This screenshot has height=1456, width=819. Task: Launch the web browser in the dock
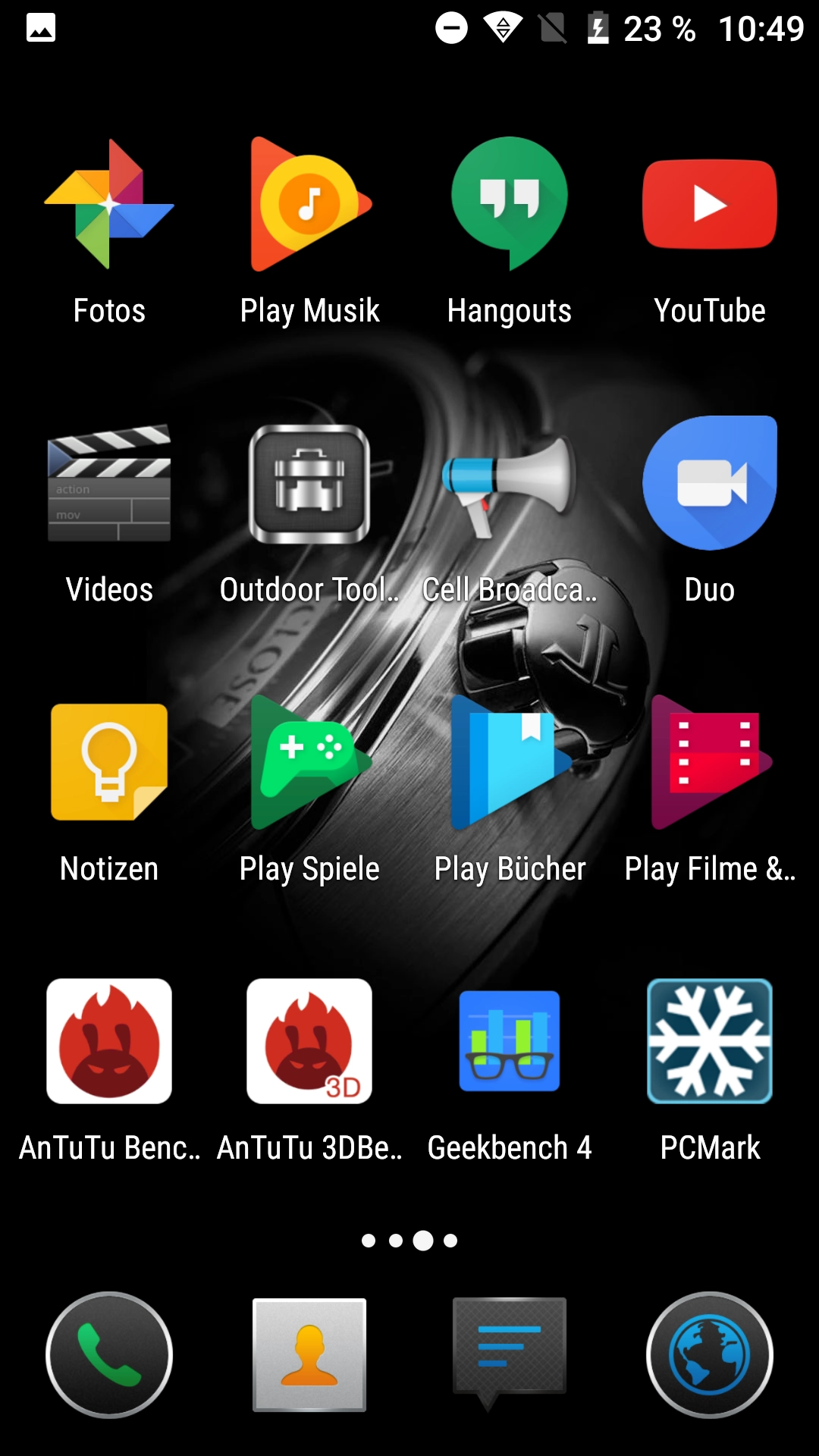pyautogui.click(x=710, y=1355)
